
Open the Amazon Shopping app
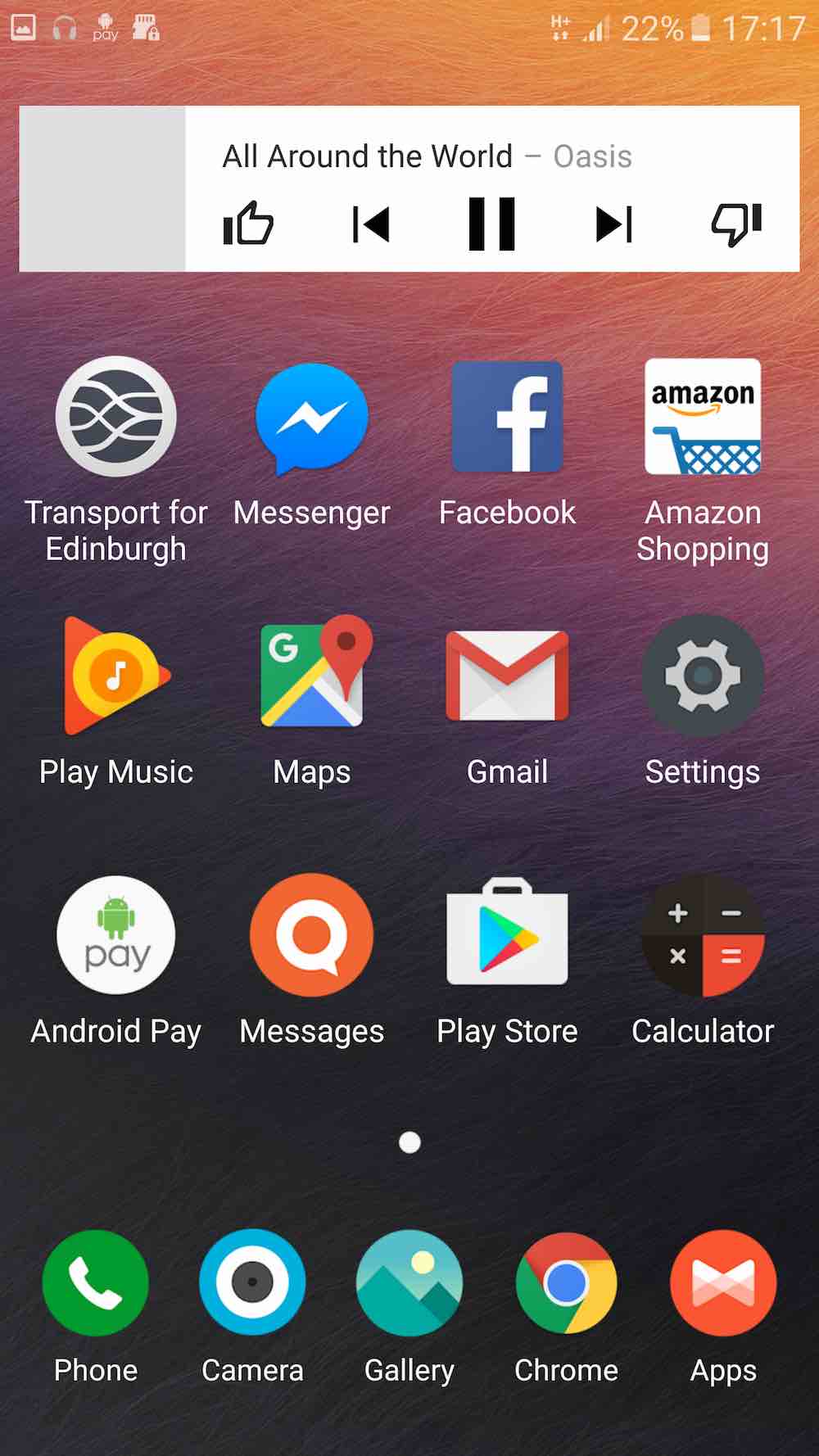coord(703,418)
